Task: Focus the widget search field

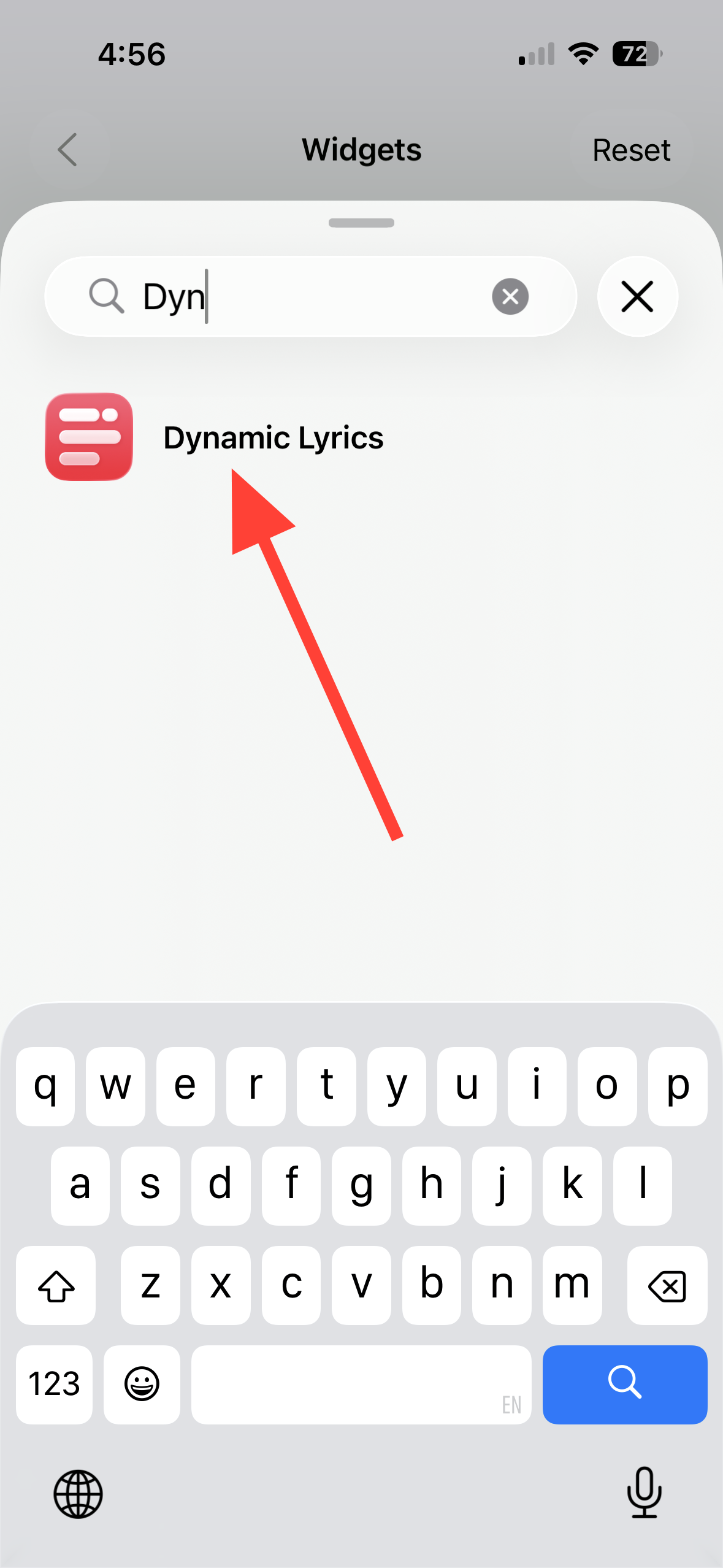Action: click(307, 297)
